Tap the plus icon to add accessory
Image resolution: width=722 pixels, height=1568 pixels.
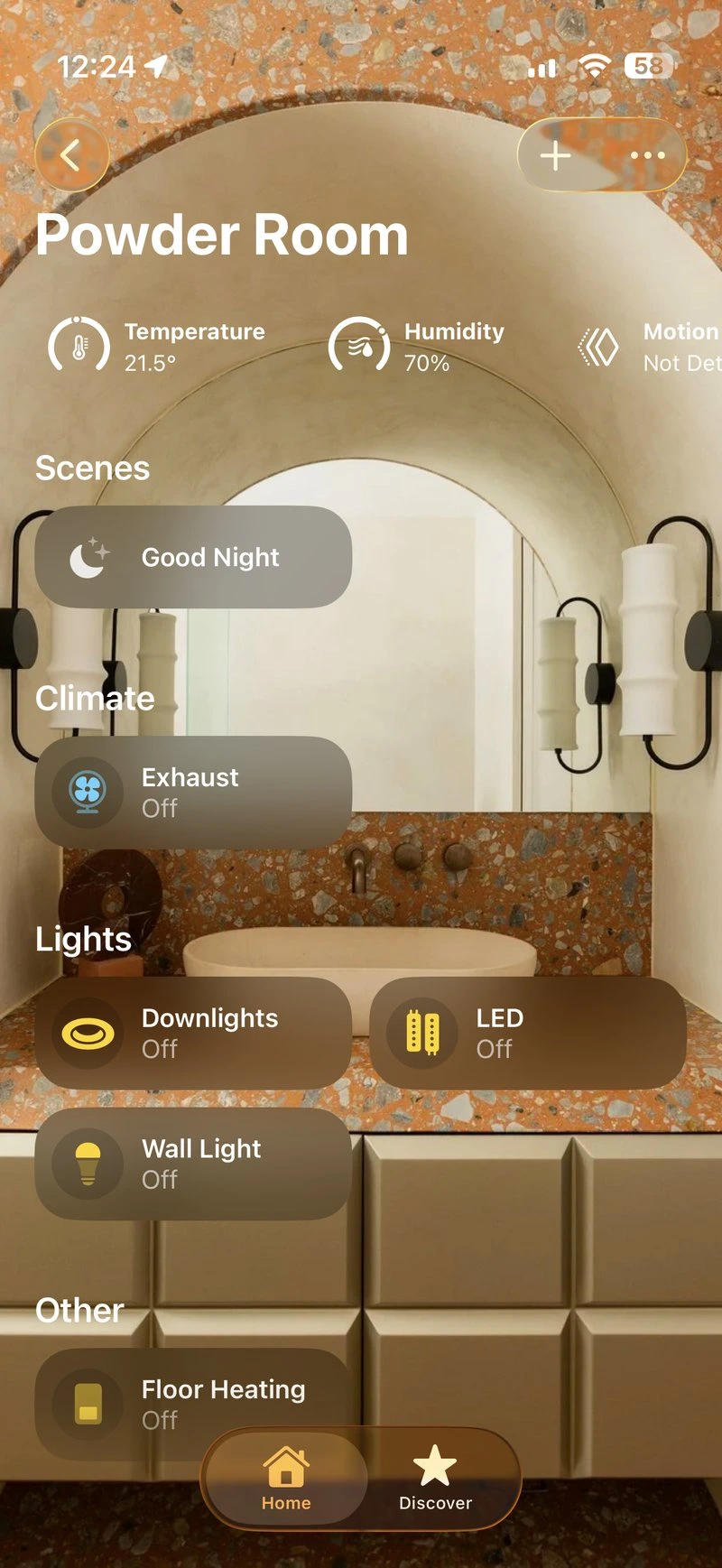tap(555, 155)
